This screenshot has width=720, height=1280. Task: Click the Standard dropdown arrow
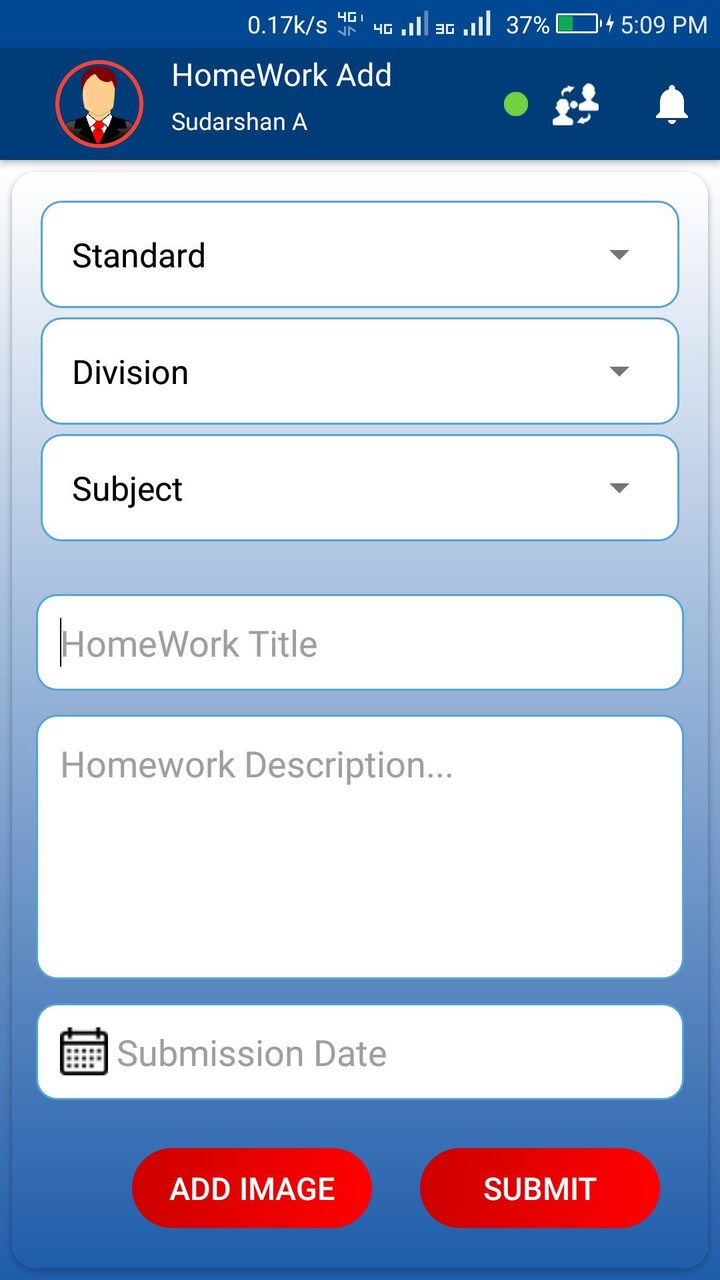click(619, 254)
